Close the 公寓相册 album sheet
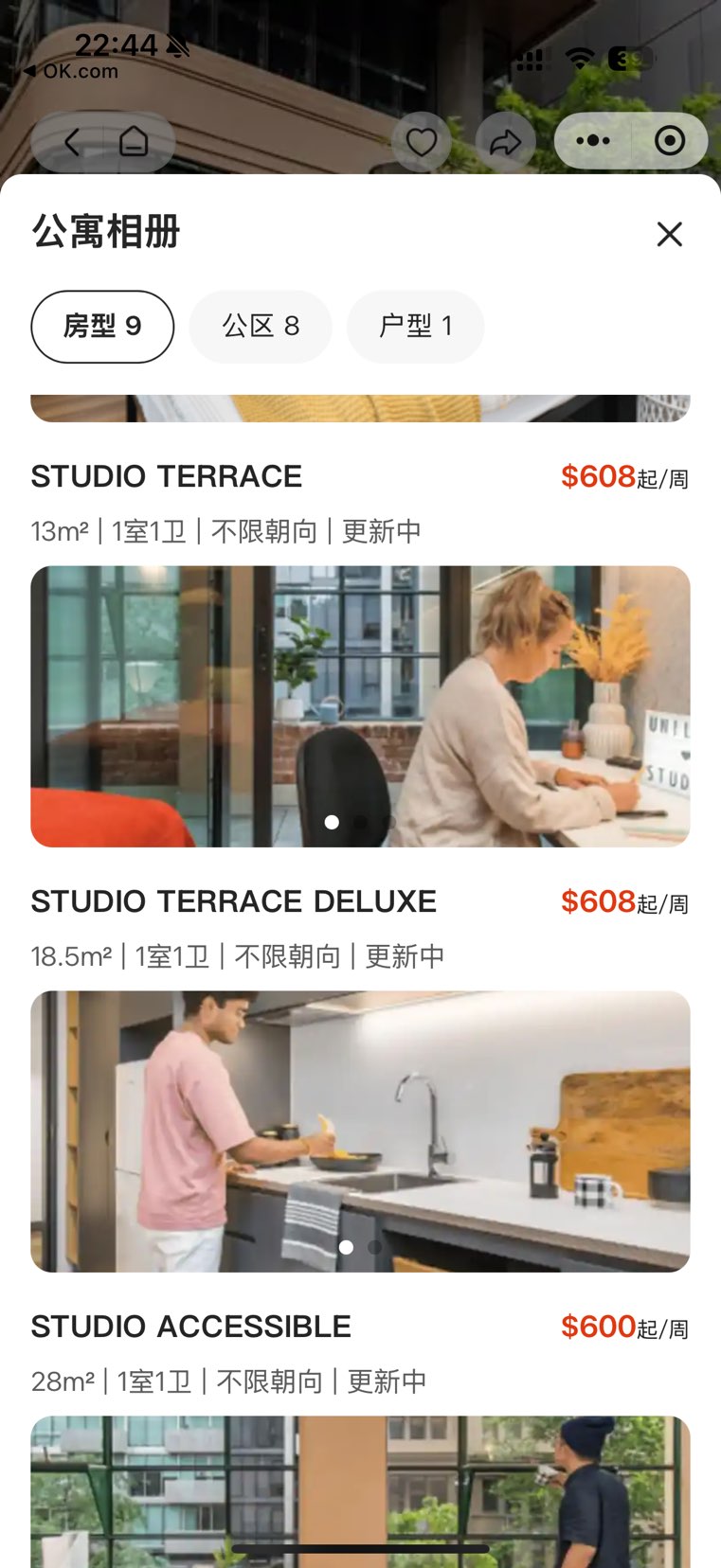 click(669, 234)
